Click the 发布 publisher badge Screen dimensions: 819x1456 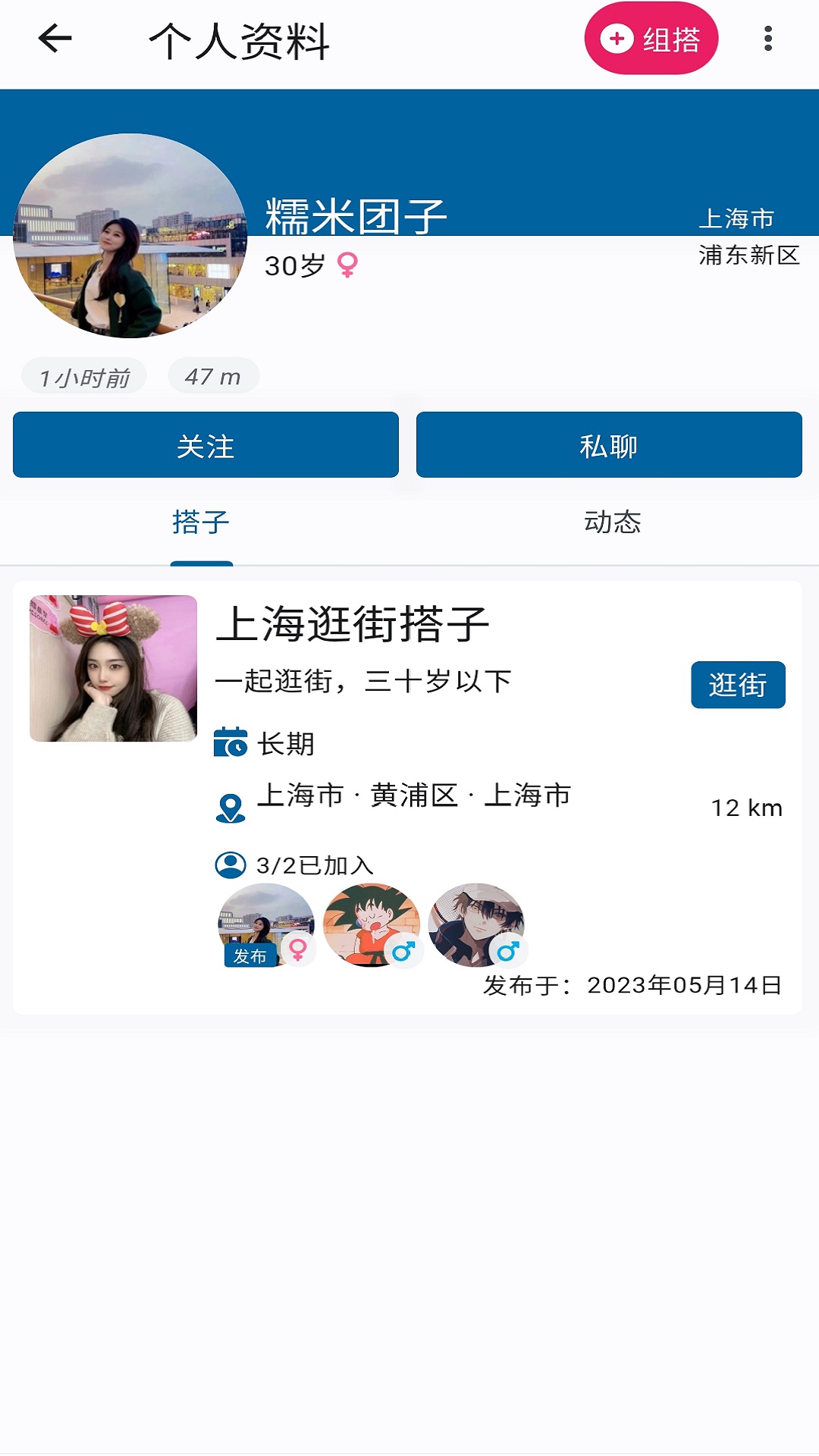click(252, 957)
